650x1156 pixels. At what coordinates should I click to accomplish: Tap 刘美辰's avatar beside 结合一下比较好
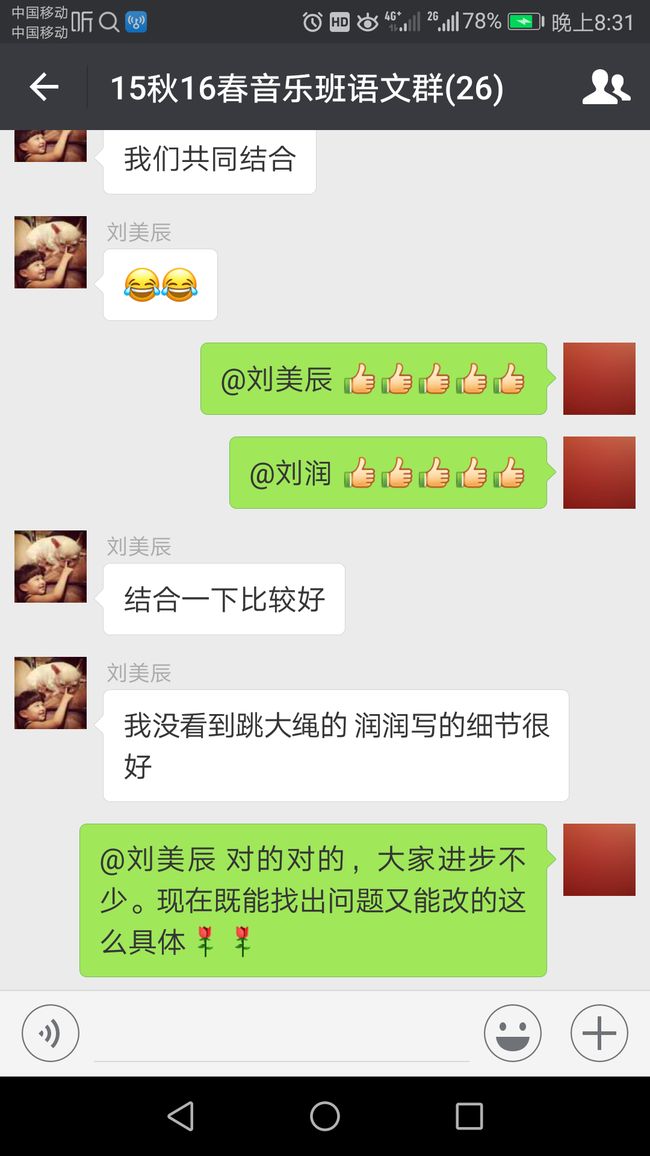point(51,566)
